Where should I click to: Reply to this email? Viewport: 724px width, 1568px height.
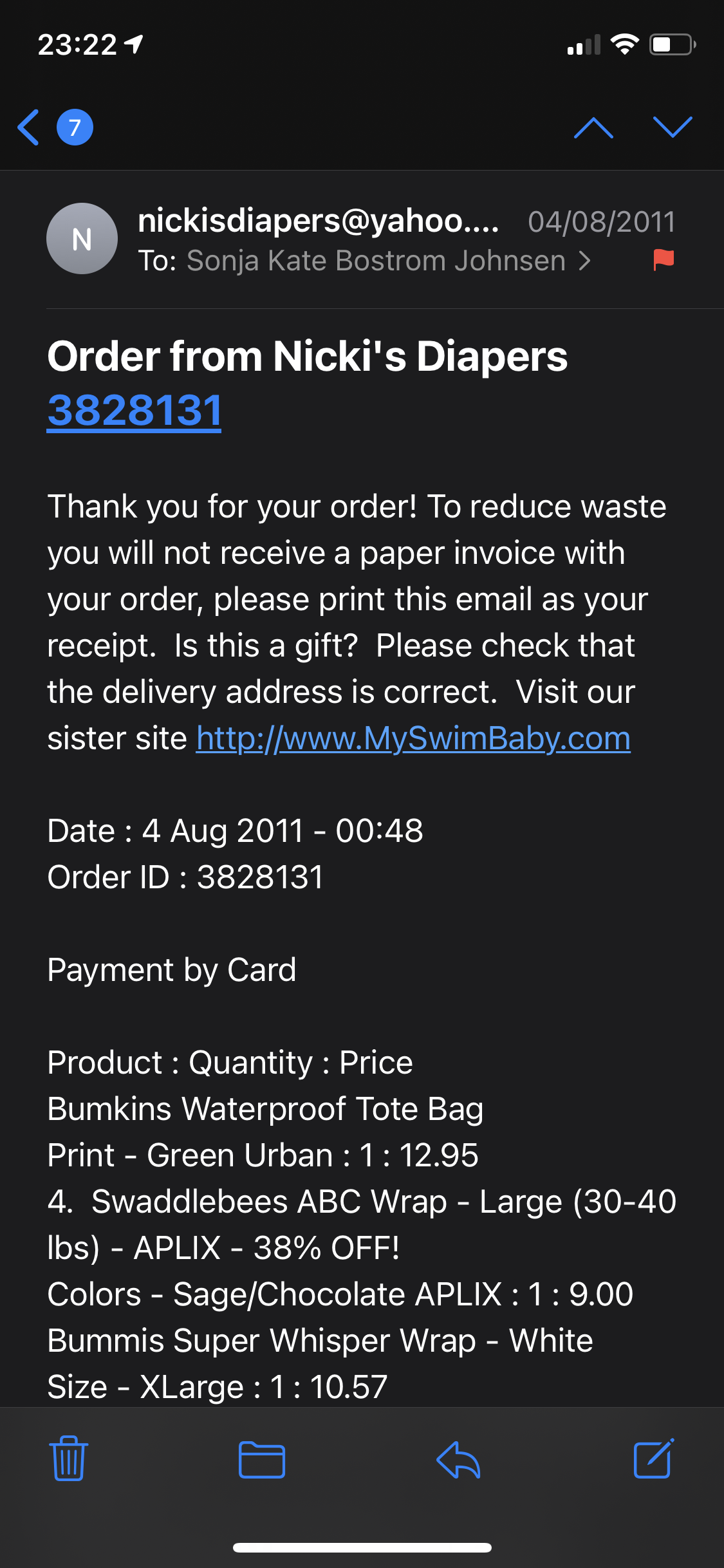[458, 1459]
